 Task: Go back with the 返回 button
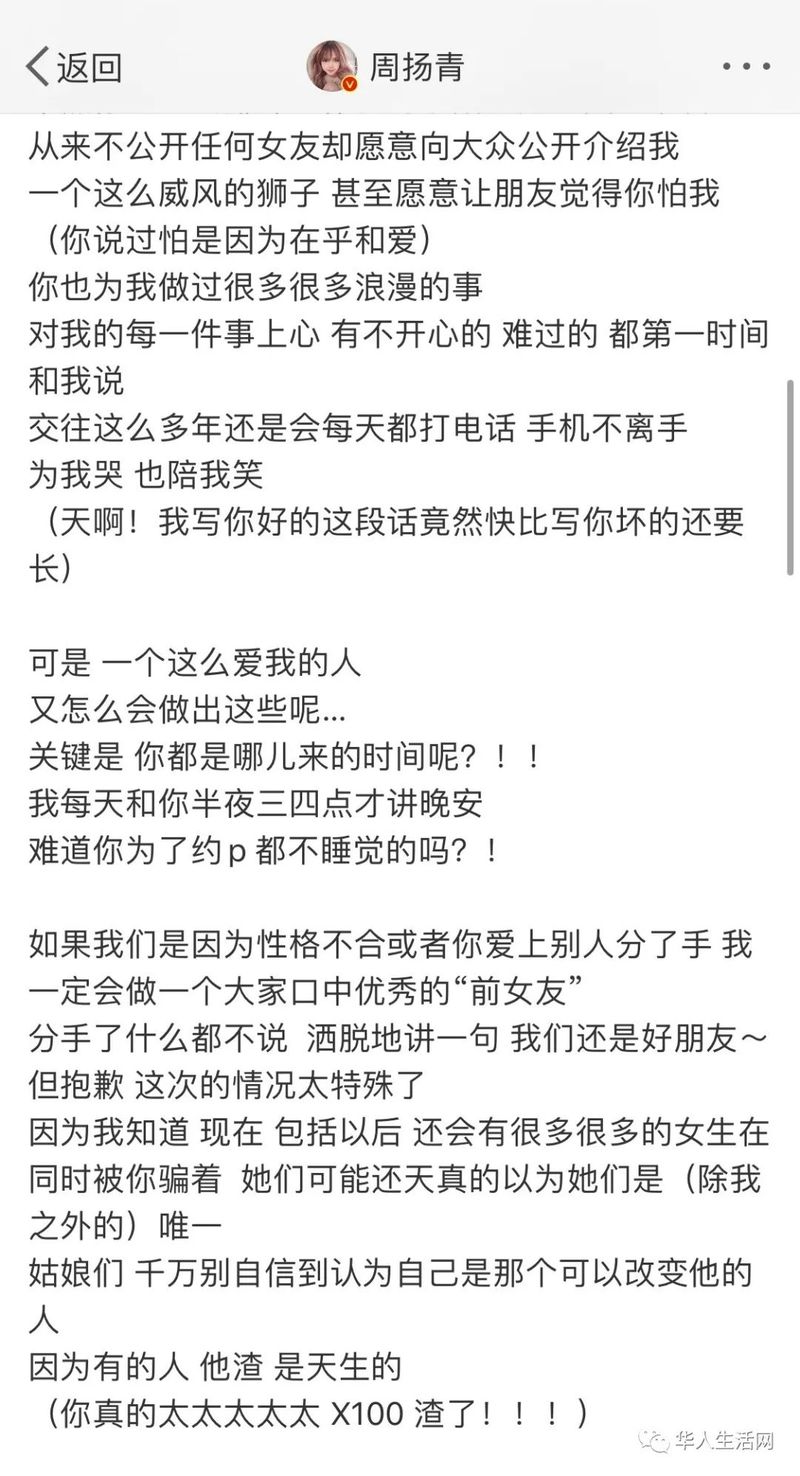coord(74,67)
